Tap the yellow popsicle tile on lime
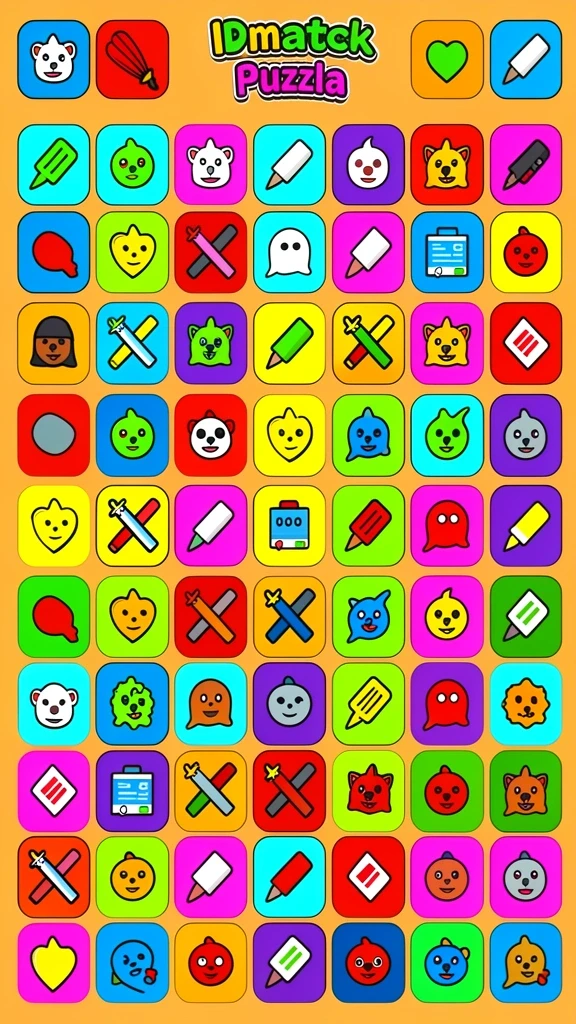The image size is (576, 1024). click(368, 703)
